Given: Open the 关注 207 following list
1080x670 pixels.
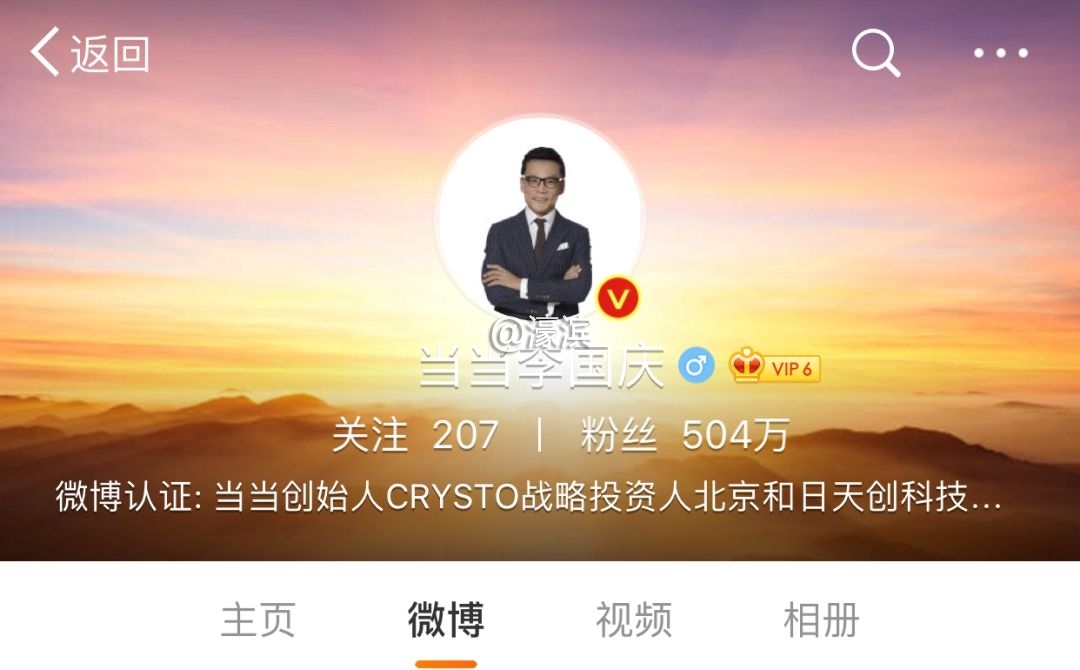Looking at the screenshot, I should point(415,436).
